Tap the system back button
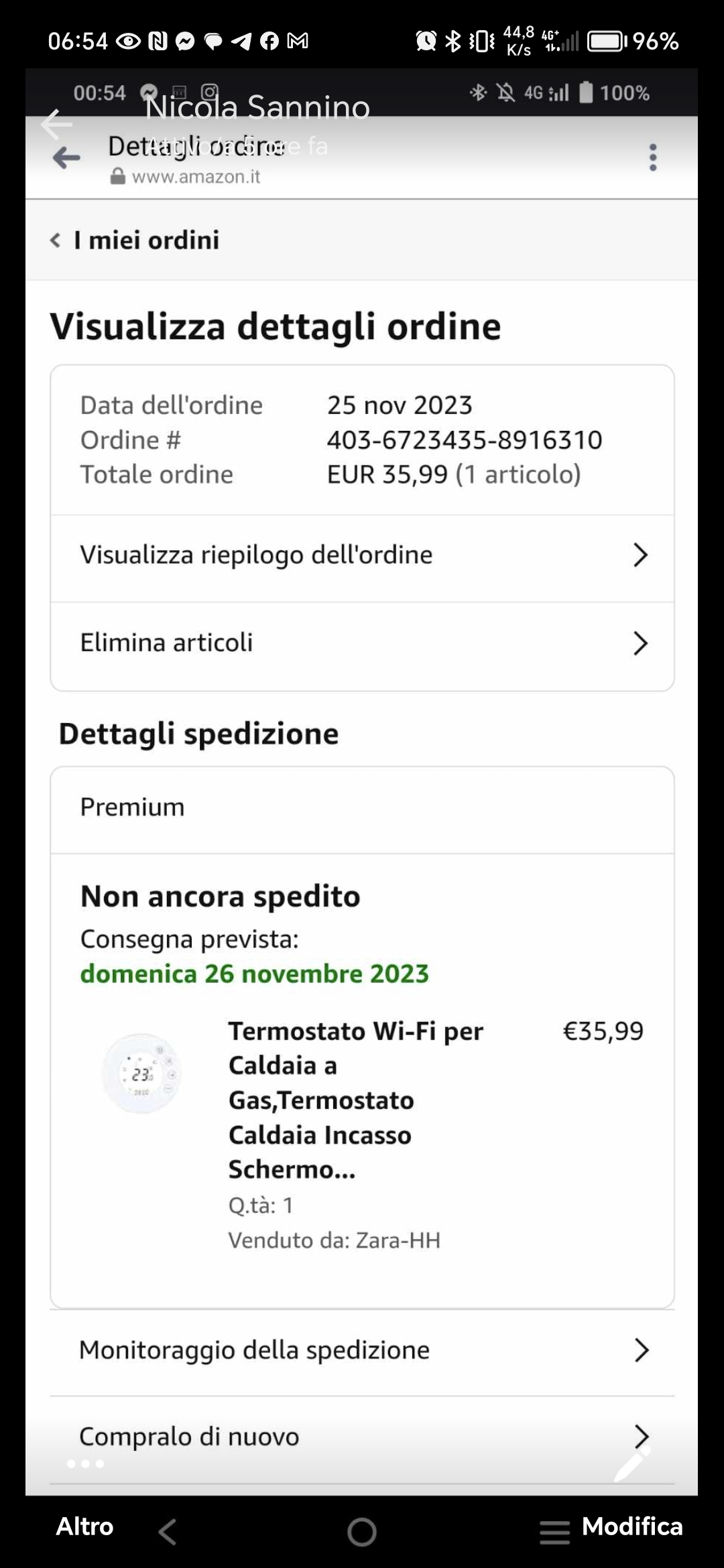The width and height of the screenshot is (724, 1568). (x=168, y=1532)
